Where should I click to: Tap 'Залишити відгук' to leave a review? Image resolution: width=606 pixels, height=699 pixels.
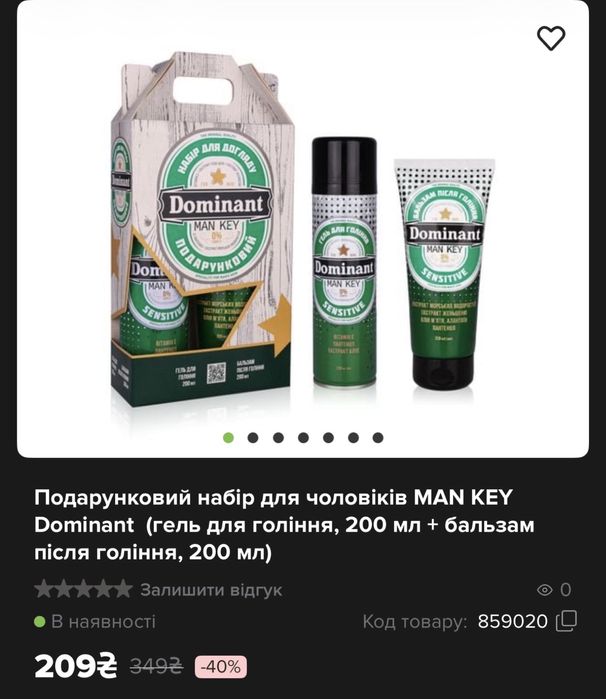pyautogui.click(x=211, y=590)
